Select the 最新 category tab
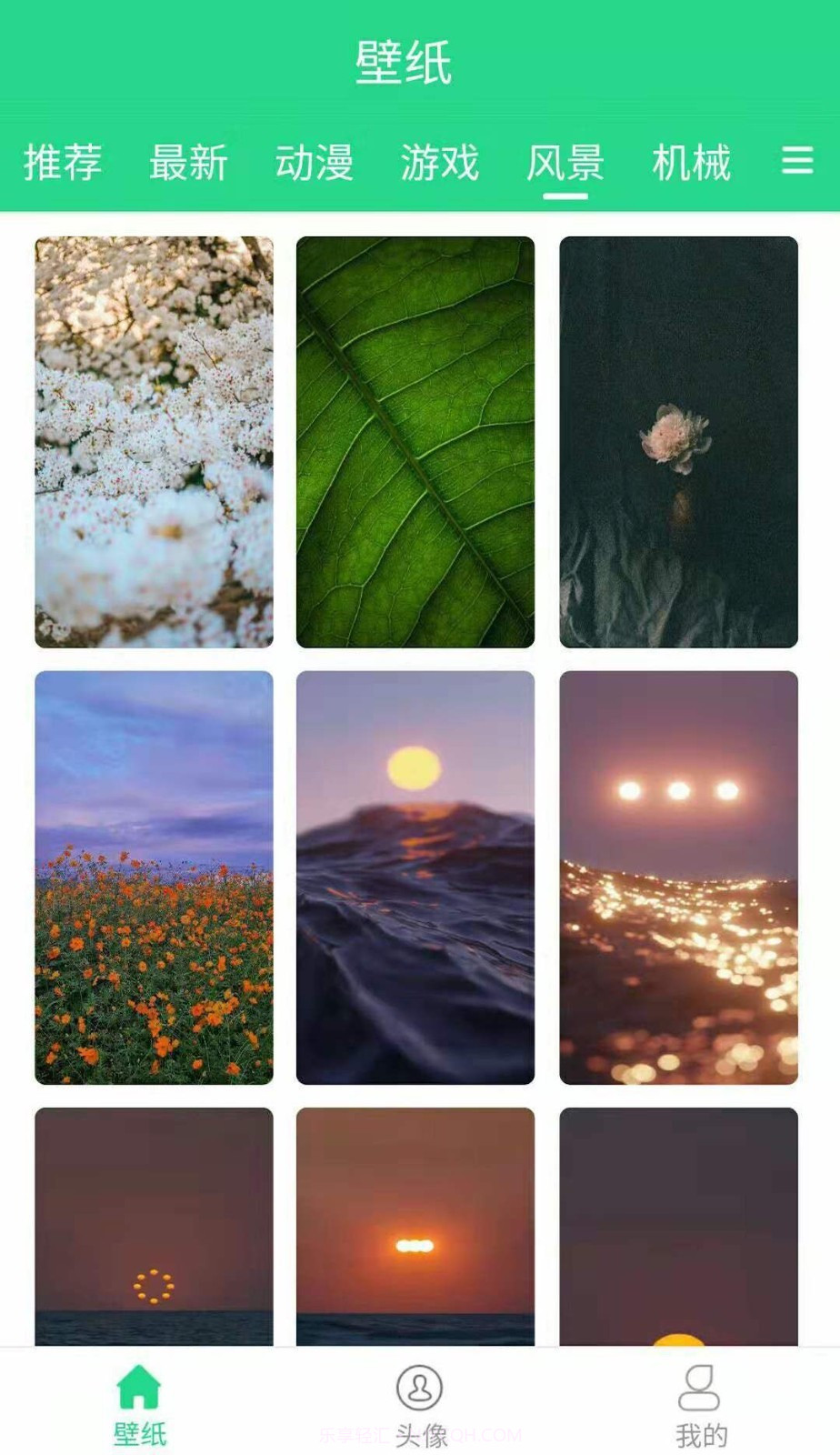840x1455 pixels. point(188,164)
